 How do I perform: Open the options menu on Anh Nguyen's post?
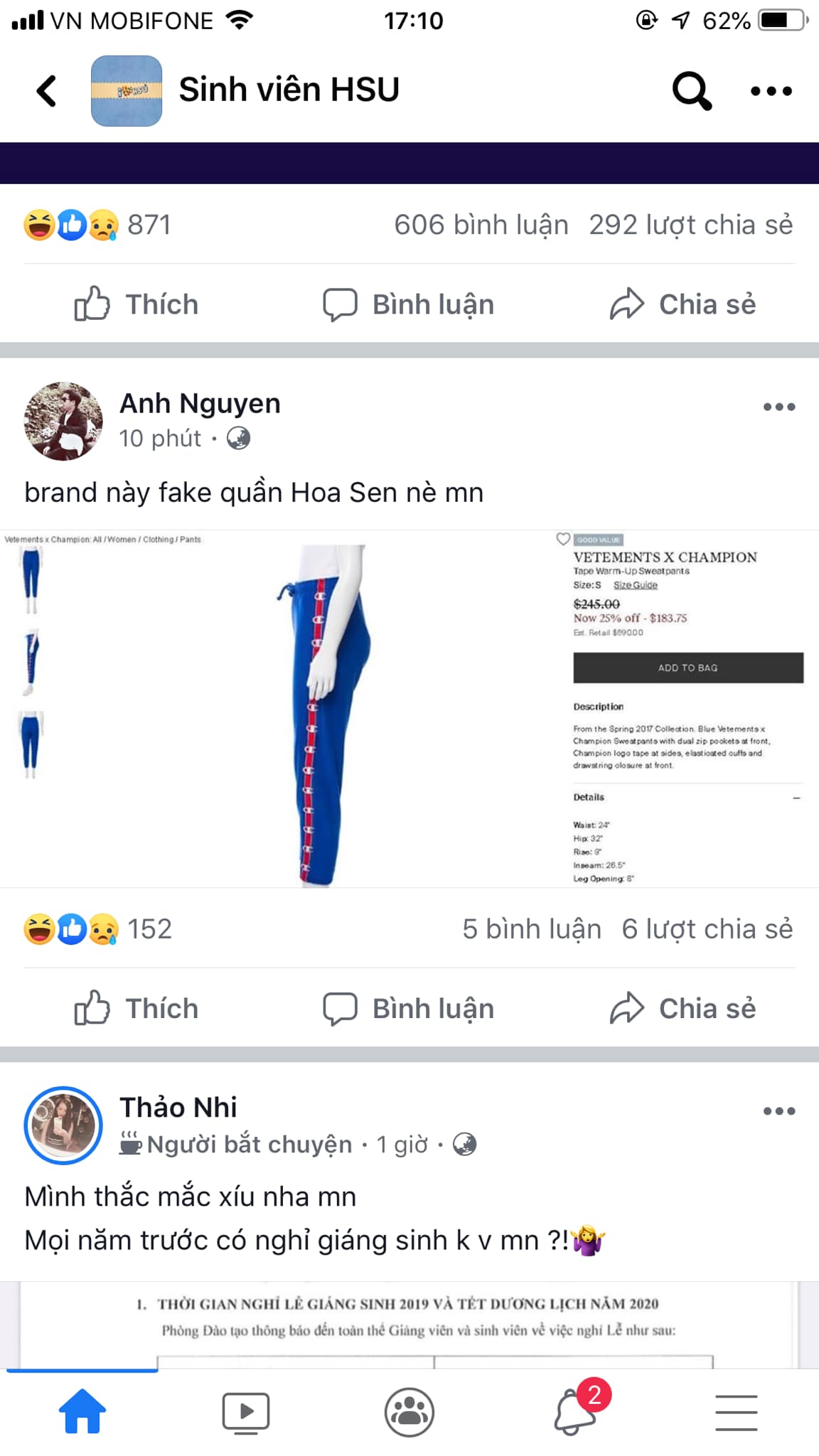click(x=779, y=407)
